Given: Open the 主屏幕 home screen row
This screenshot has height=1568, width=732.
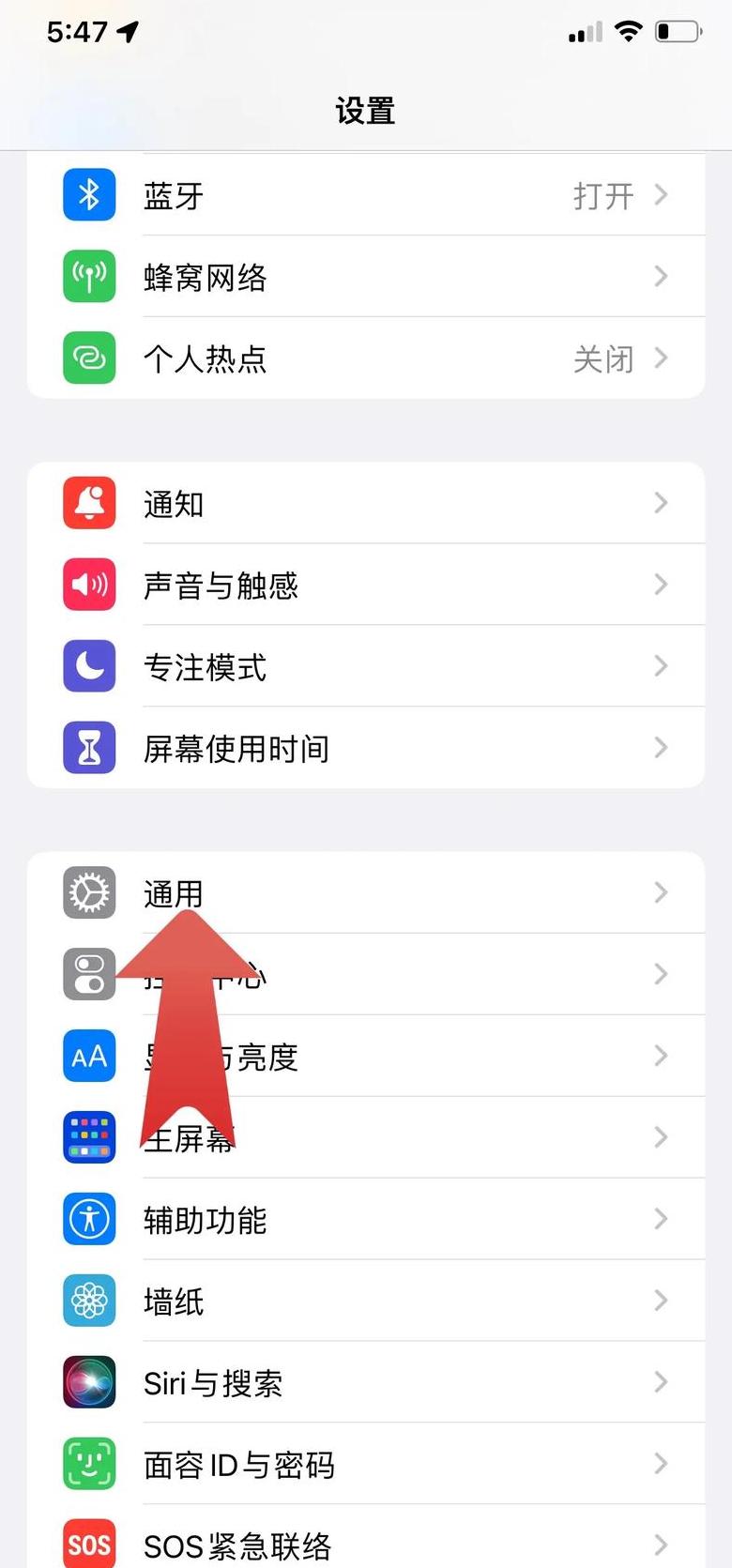Looking at the screenshot, I should click(422, 1138).
